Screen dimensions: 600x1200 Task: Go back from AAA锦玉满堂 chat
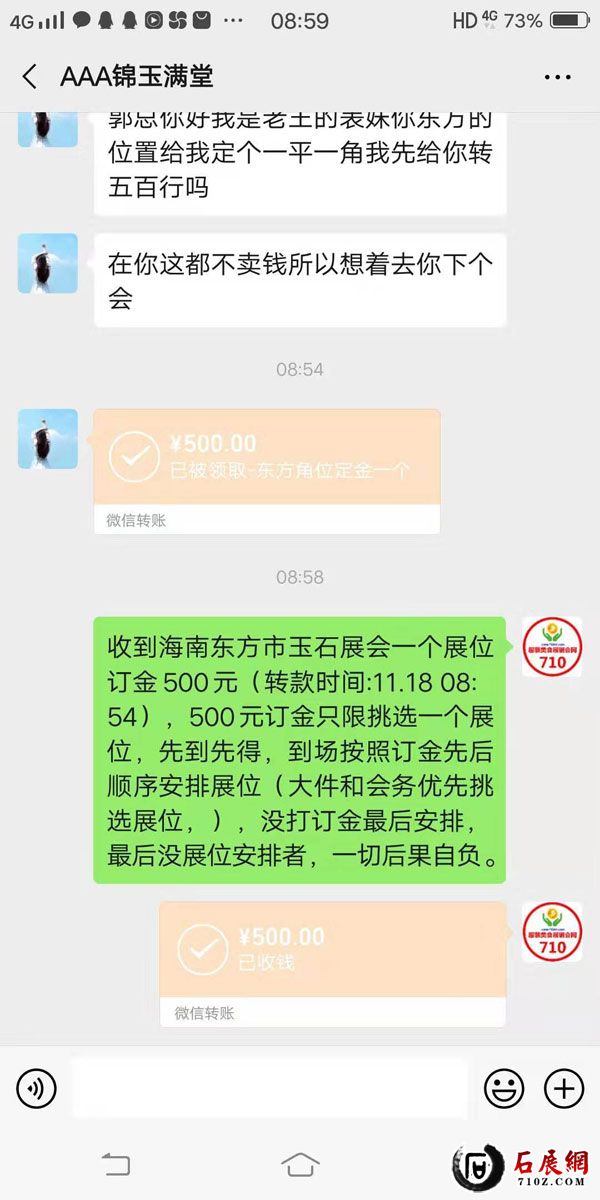[x=29, y=76]
